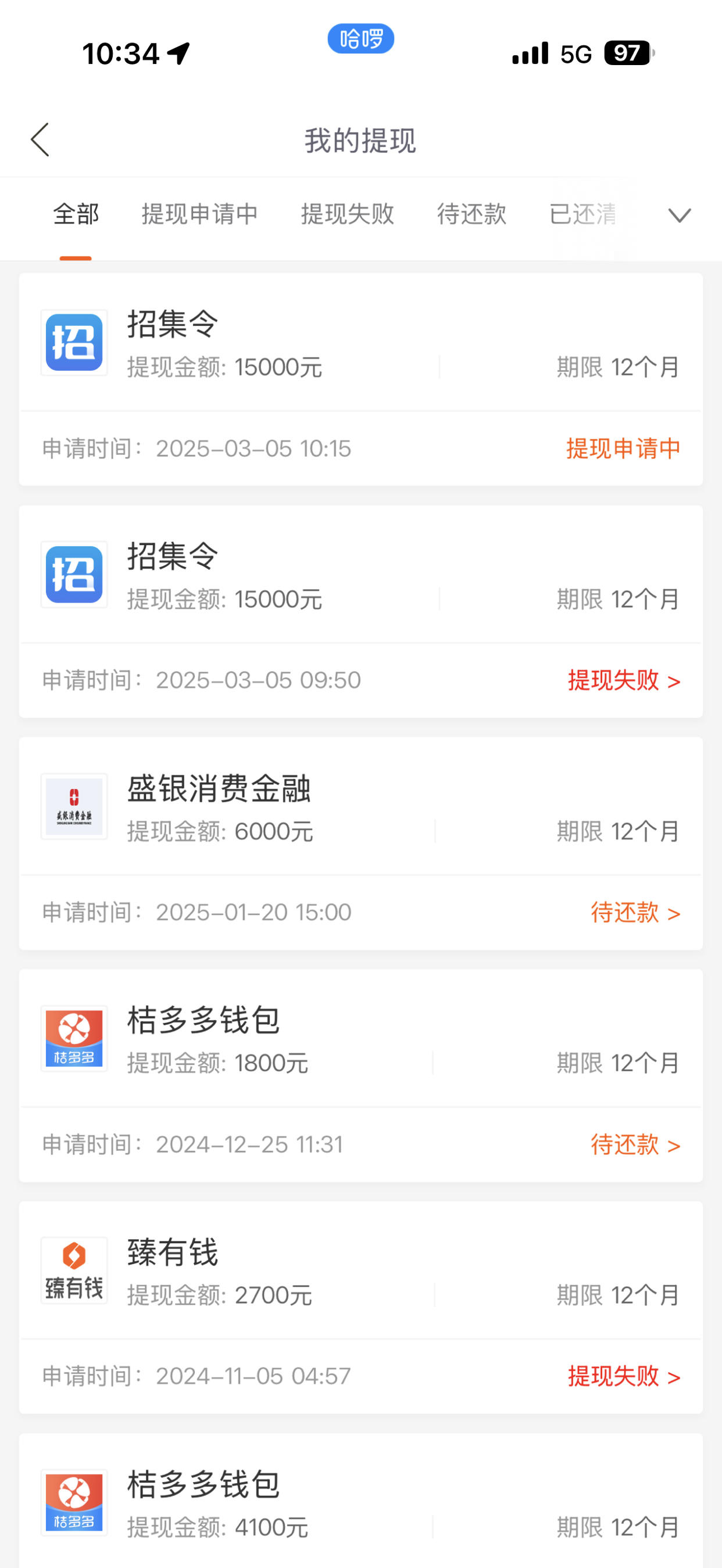This screenshot has height=1568, width=722.
Task: Open 臻有钱 2700元 withdrawal card
Action: click(360, 1308)
